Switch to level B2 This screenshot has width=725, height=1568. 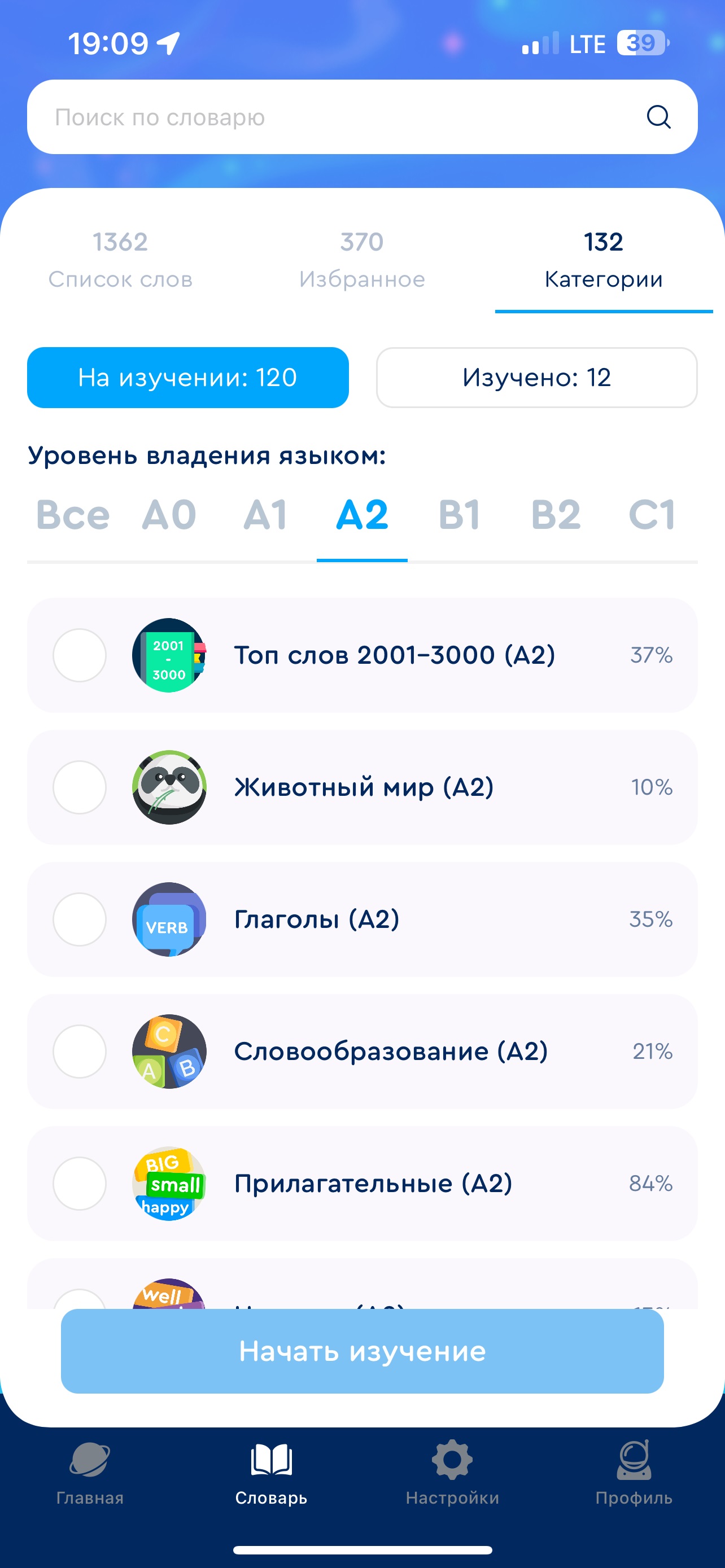(x=556, y=515)
